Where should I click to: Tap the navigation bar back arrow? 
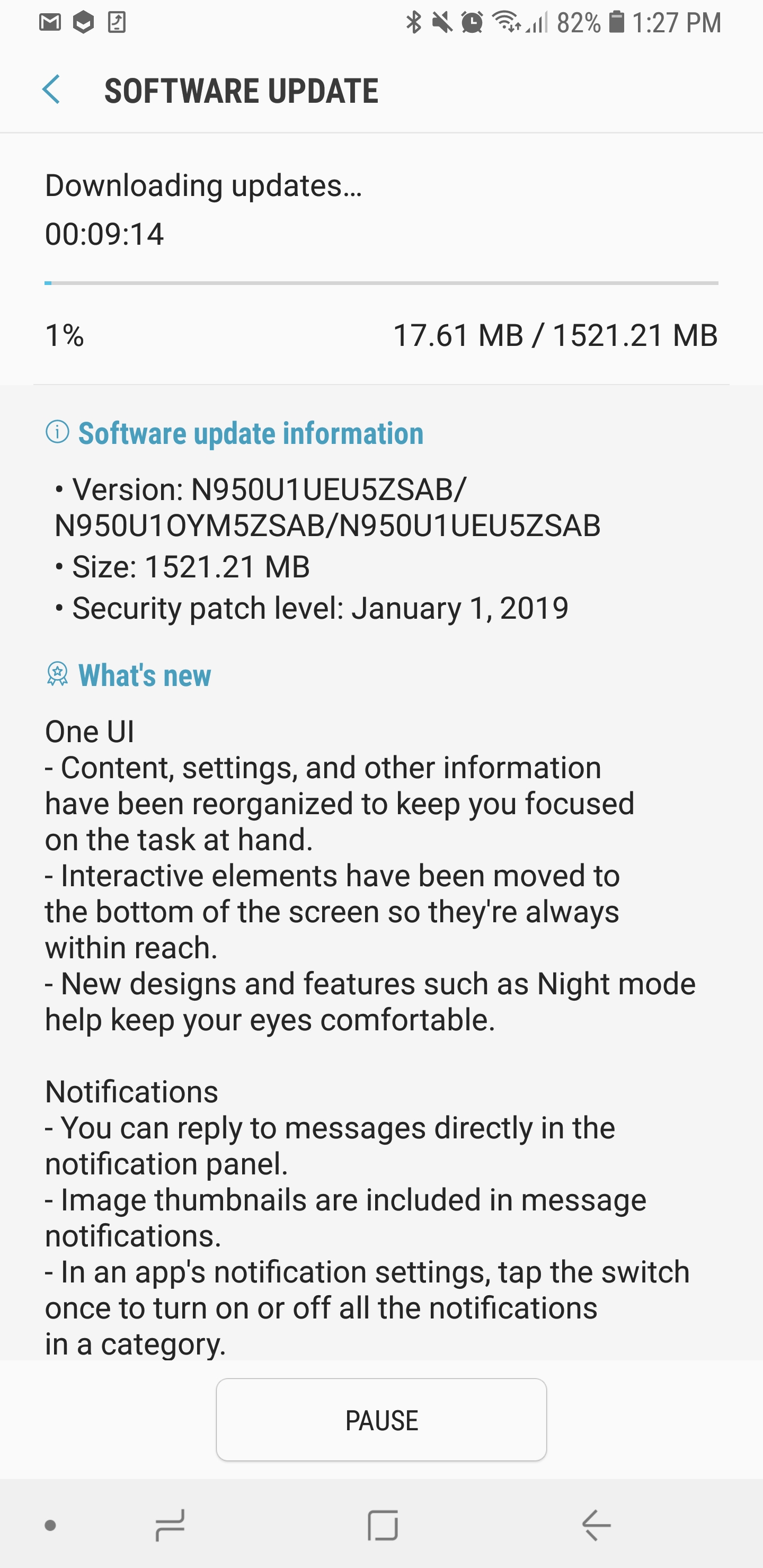[596, 1525]
